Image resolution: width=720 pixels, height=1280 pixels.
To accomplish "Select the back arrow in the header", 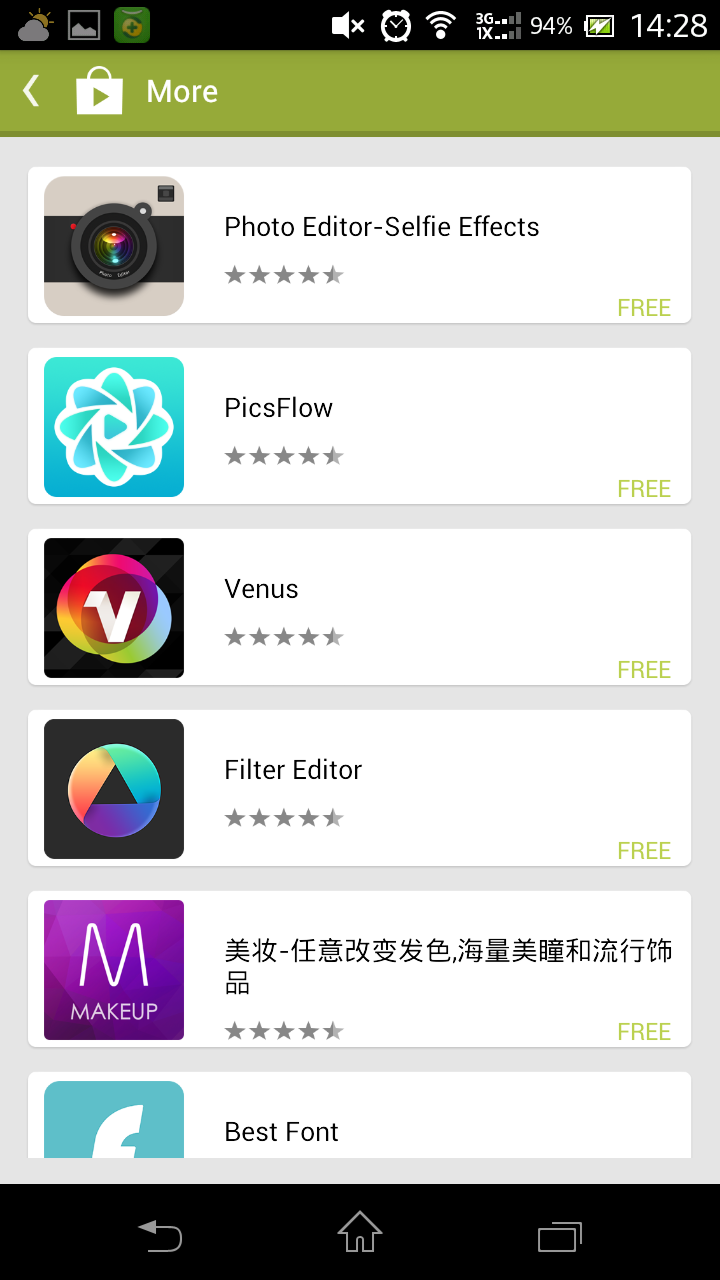I will [30, 90].
